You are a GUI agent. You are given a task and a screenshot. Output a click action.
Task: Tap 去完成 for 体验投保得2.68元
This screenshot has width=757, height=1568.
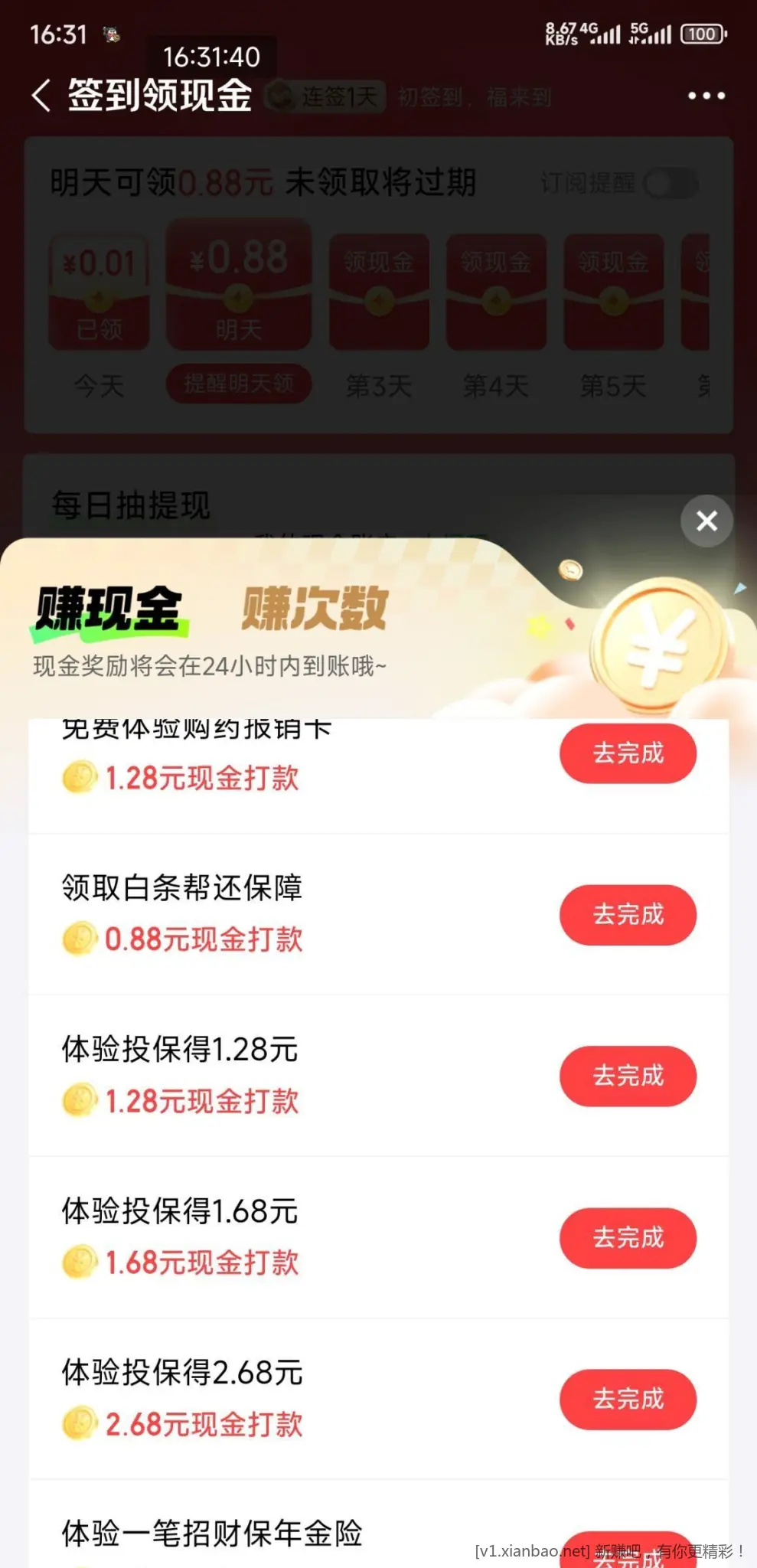[627, 1400]
